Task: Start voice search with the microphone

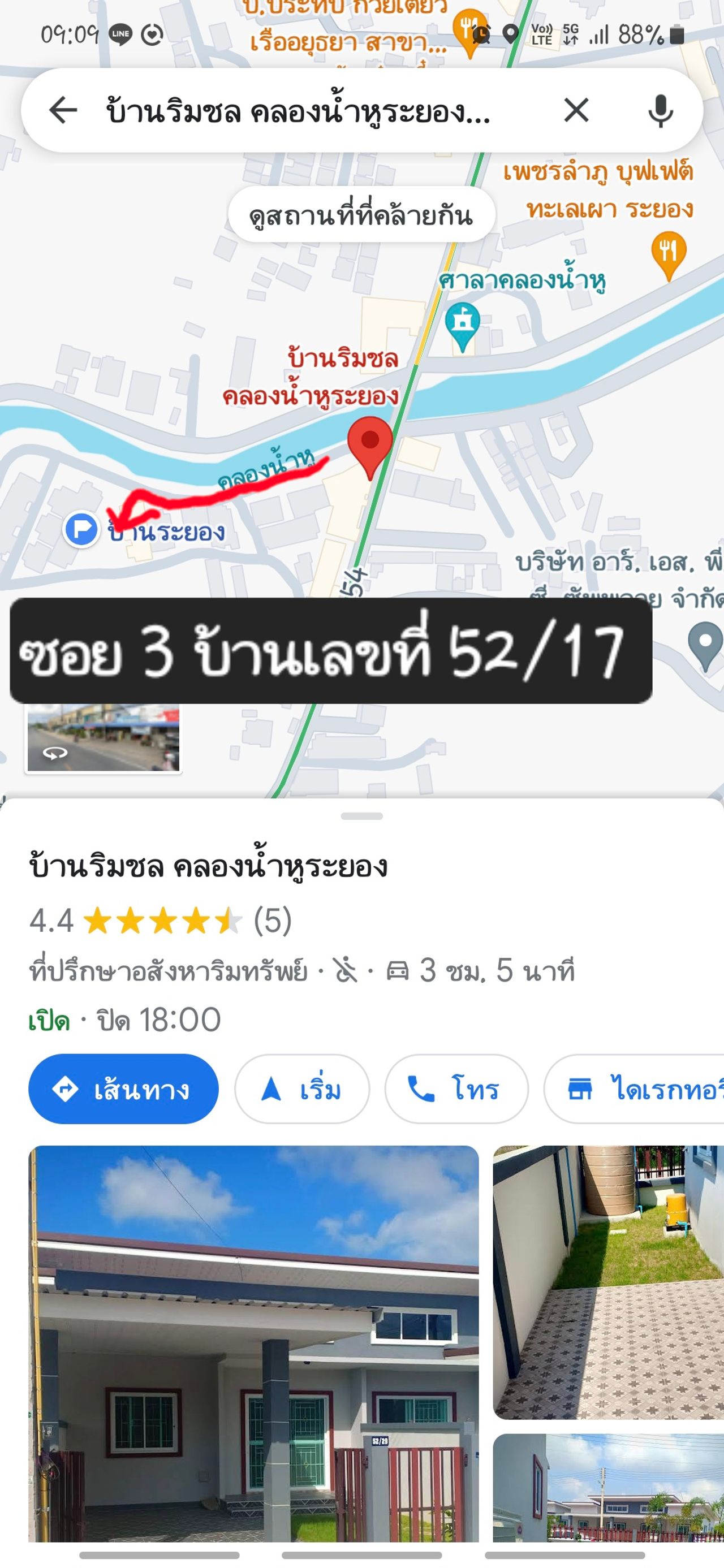Action: 660,111
